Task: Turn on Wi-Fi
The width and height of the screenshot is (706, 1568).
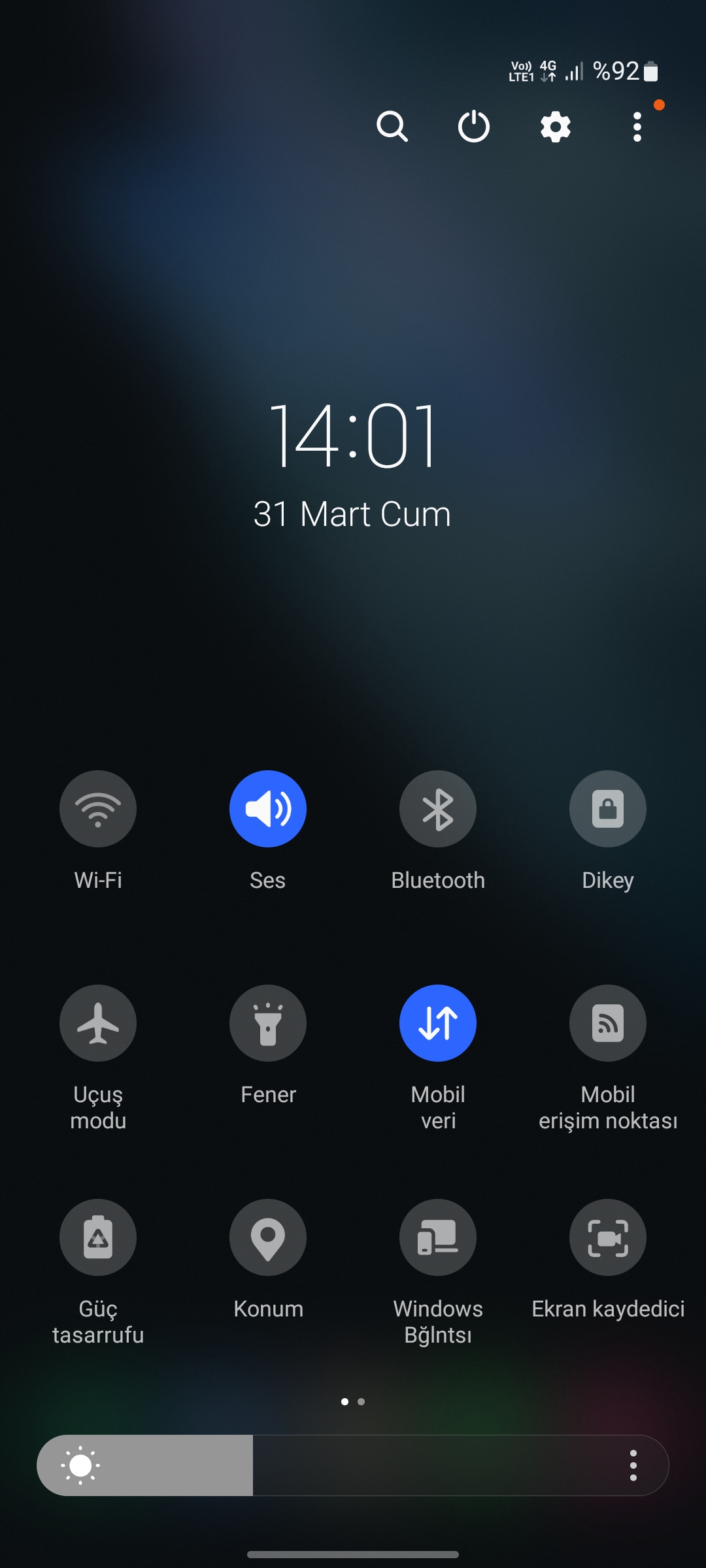Action: pyautogui.click(x=98, y=809)
